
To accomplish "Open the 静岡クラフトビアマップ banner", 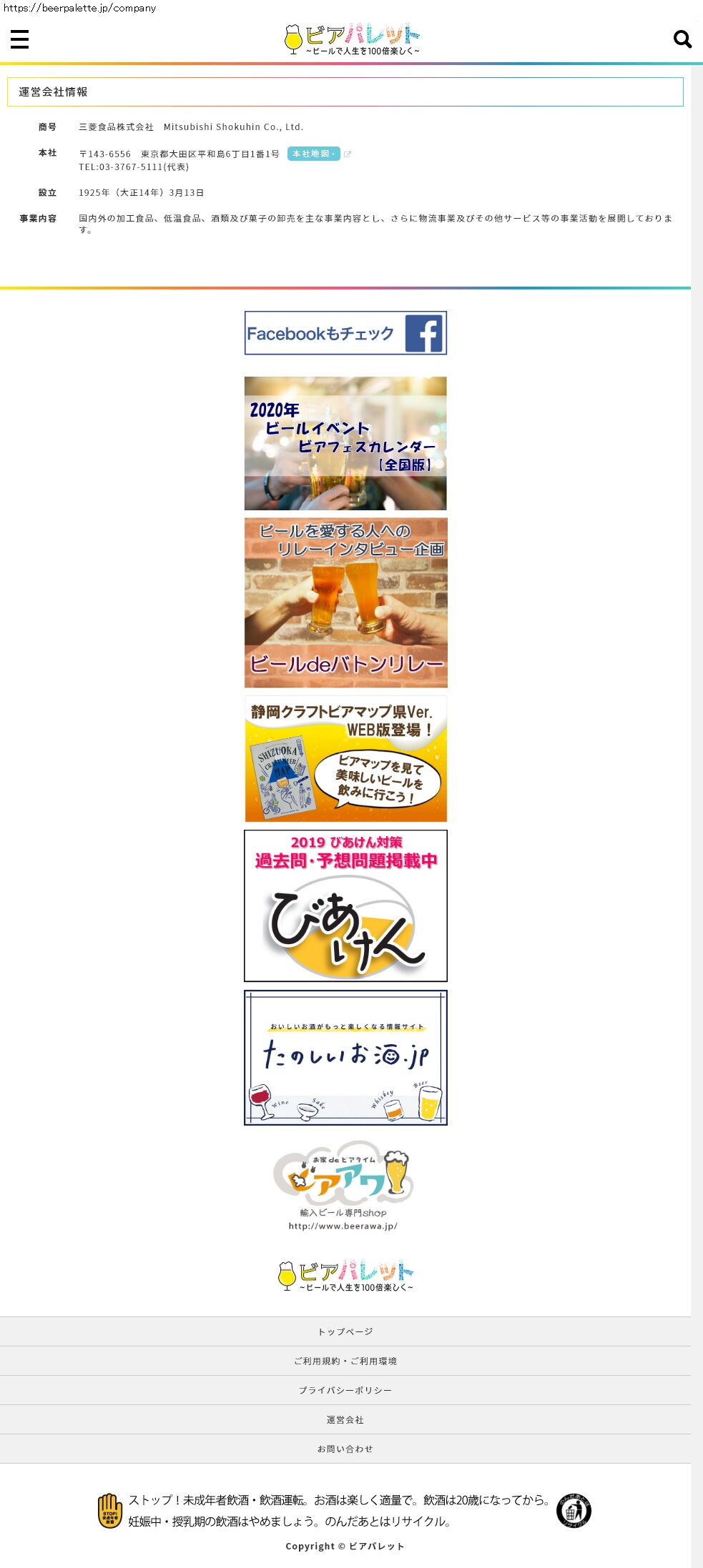I will (x=345, y=759).
